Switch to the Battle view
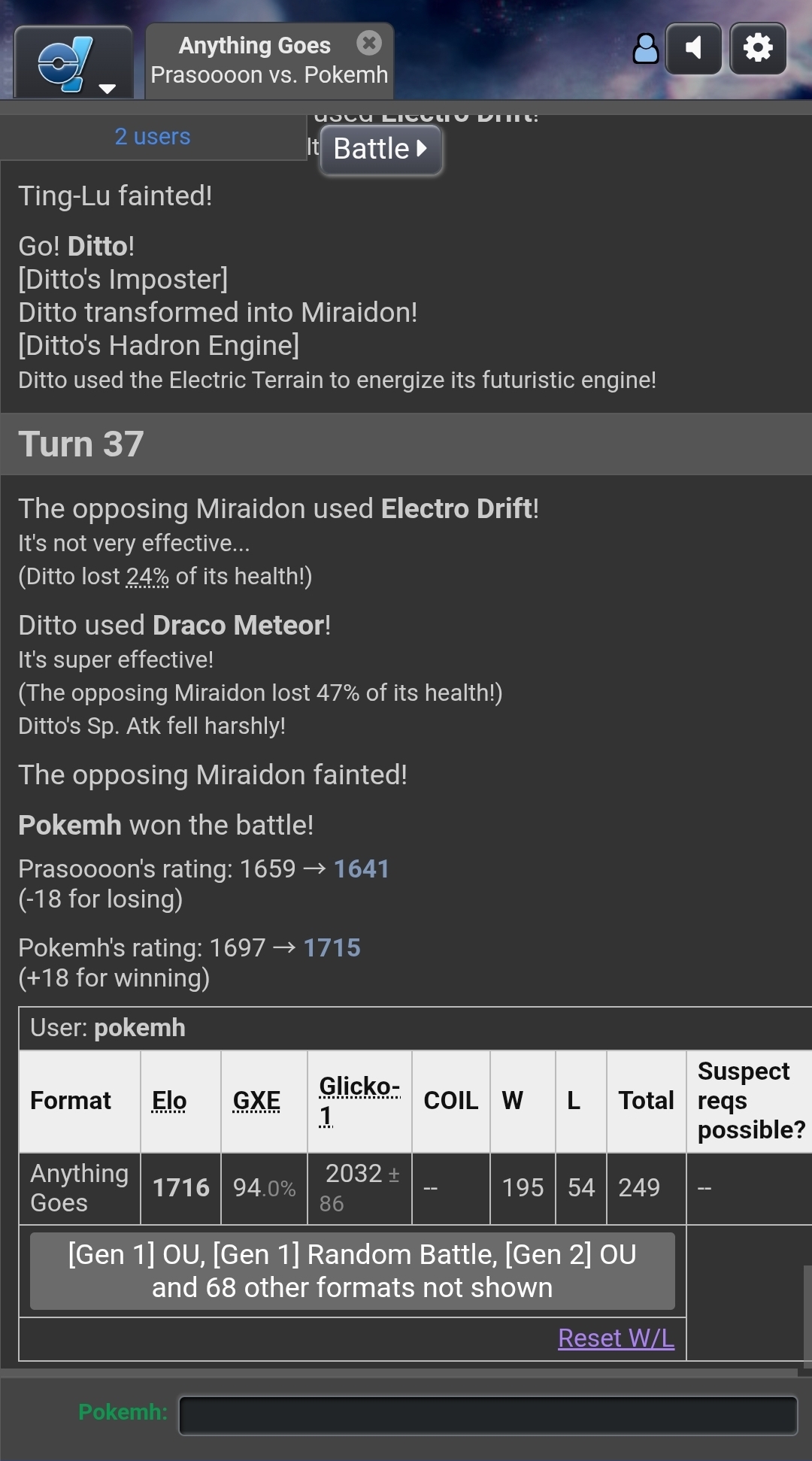 point(380,149)
